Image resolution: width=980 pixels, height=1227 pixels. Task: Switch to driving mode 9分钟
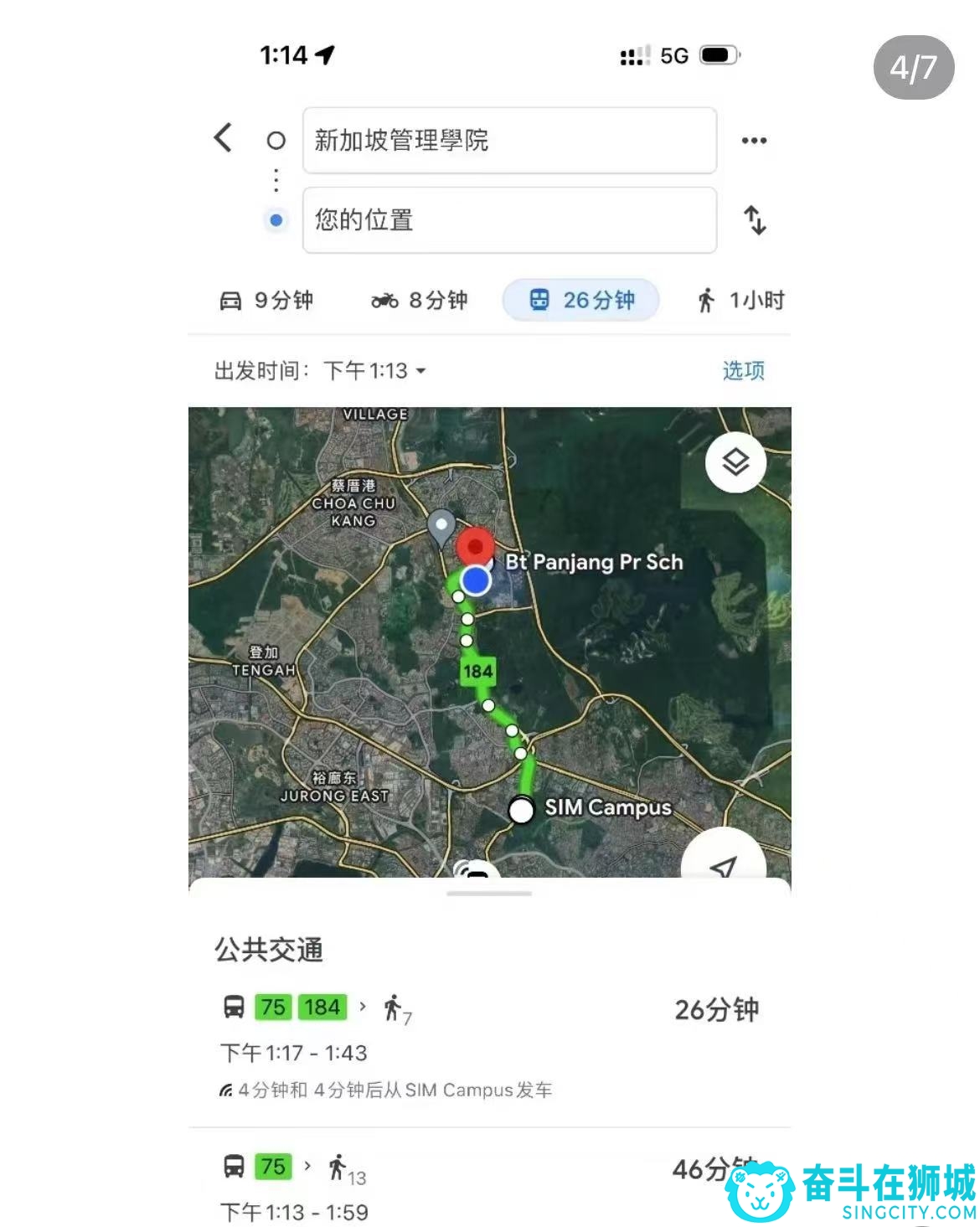coord(266,300)
